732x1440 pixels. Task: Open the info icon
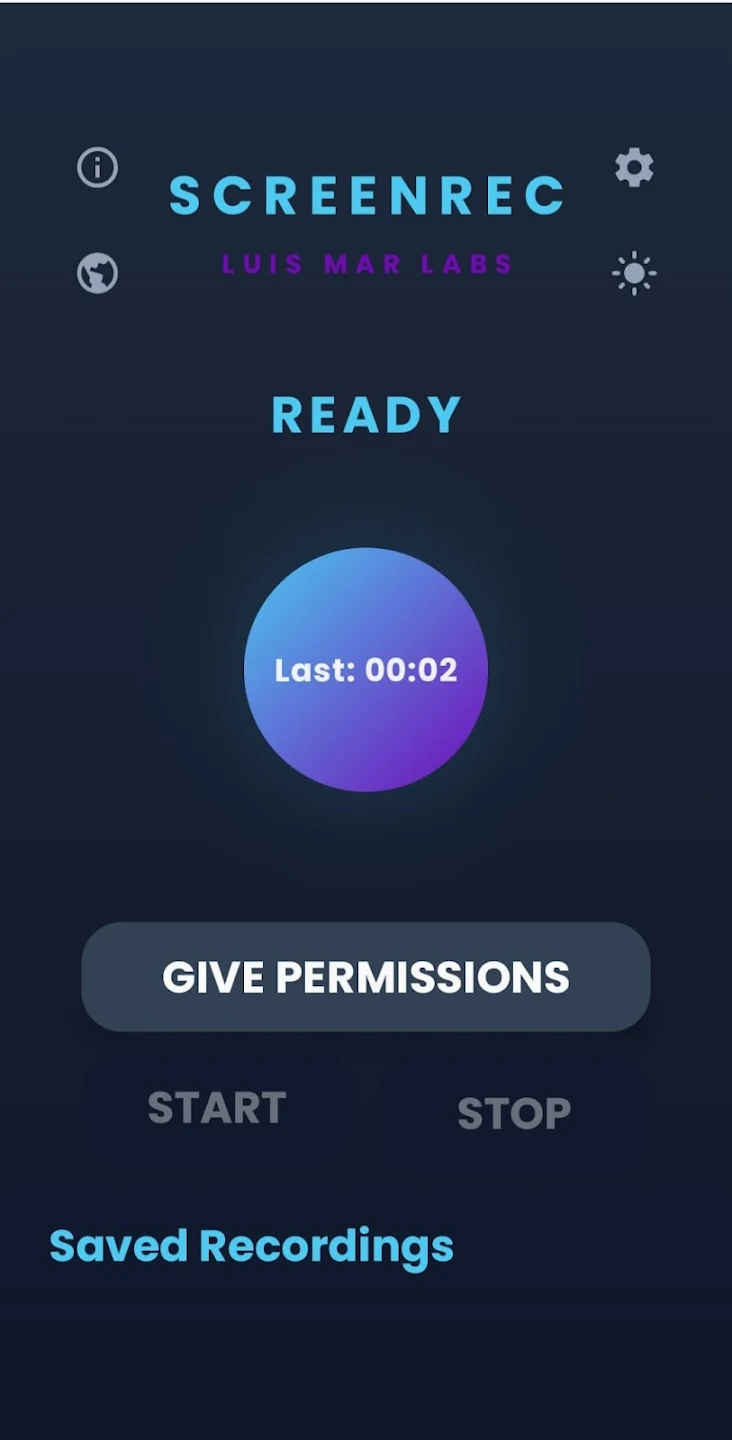tap(97, 168)
